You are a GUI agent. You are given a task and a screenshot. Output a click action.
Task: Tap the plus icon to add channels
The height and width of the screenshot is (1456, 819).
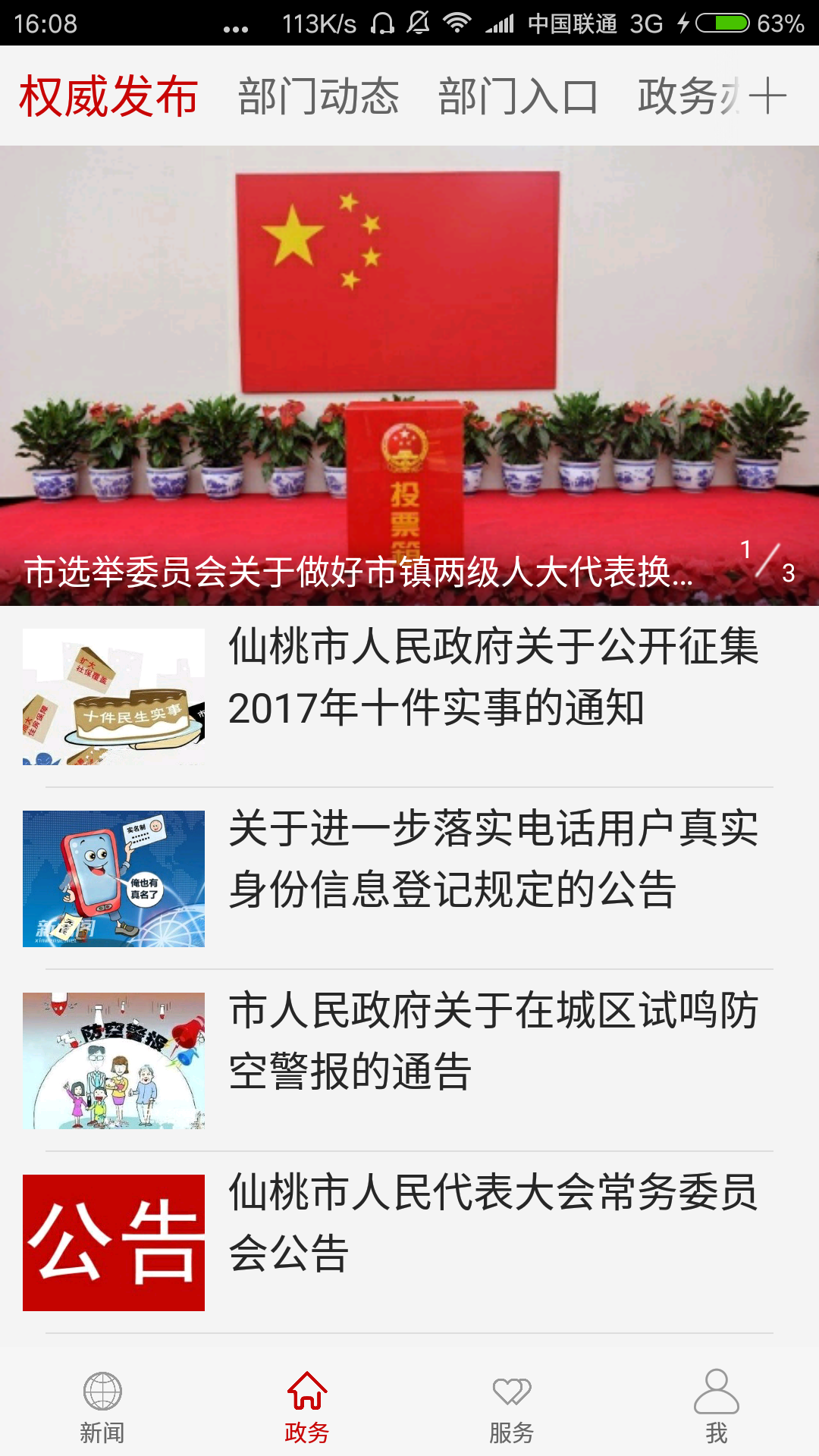(767, 96)
